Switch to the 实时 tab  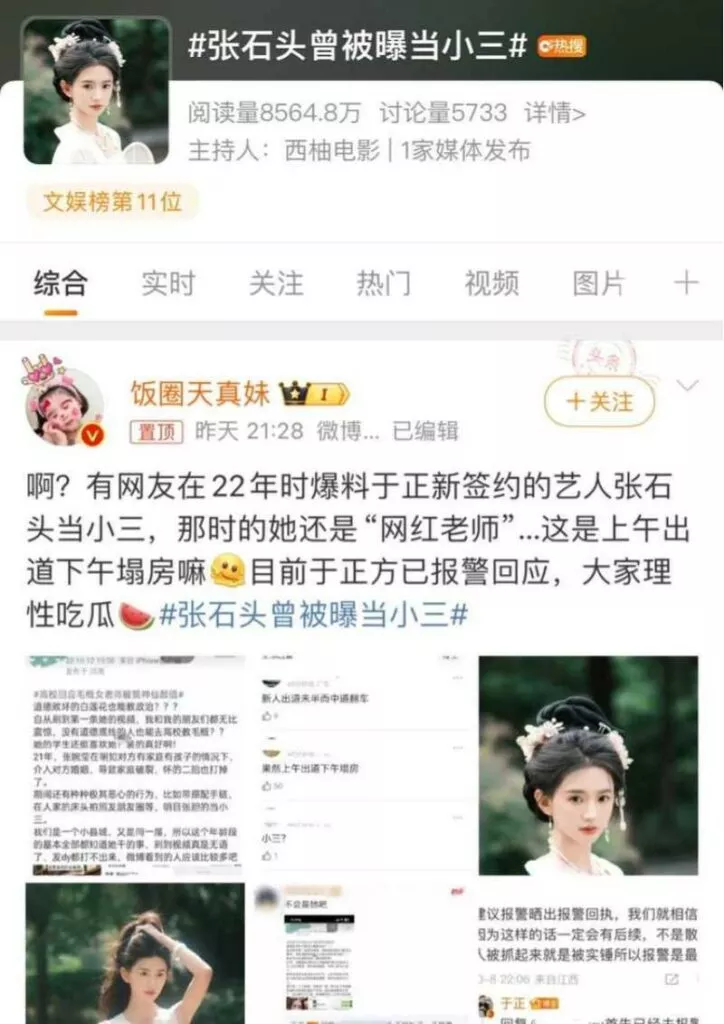(x=167, y=283)
